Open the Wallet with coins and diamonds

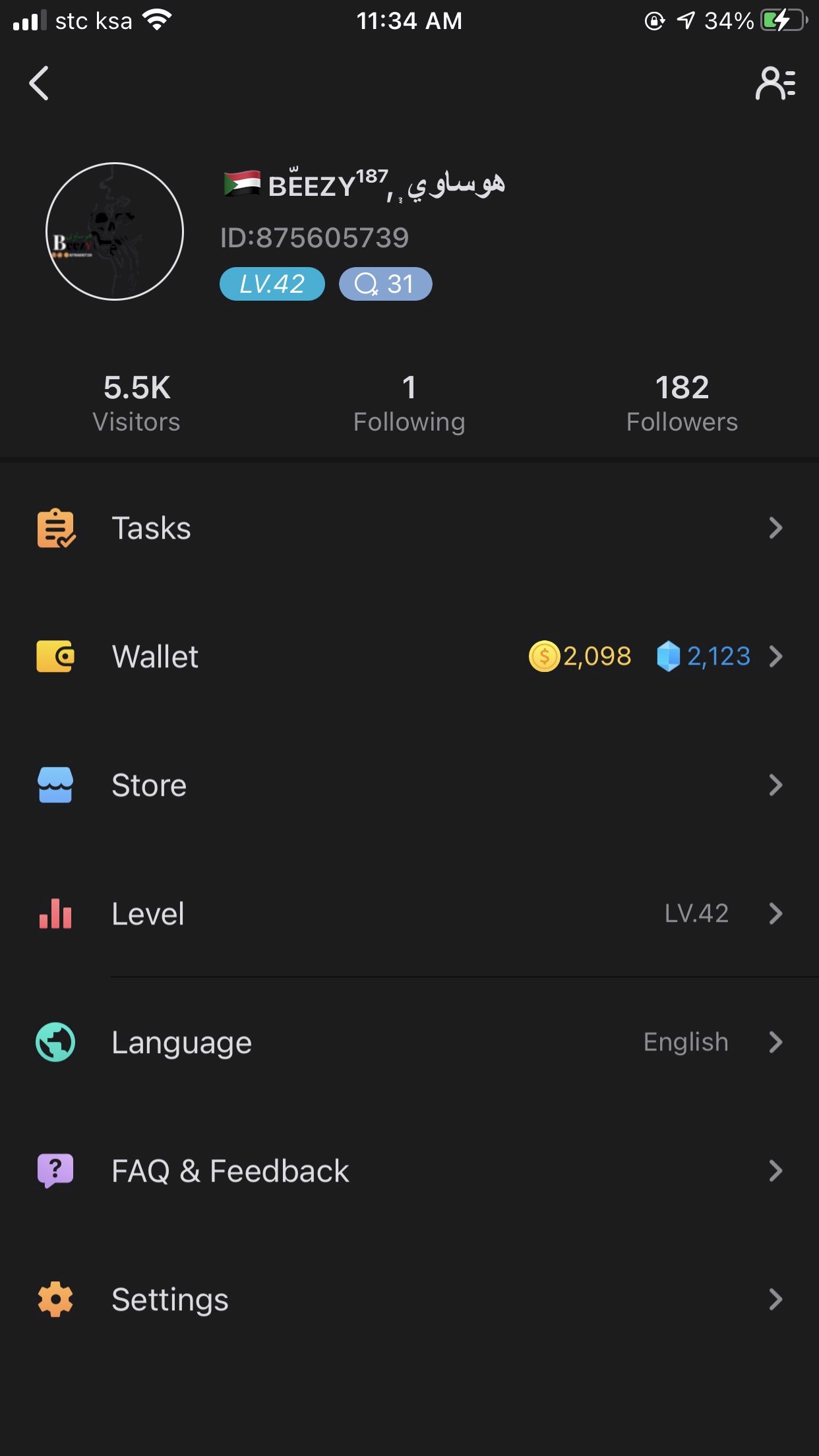[x=409, y=657]
